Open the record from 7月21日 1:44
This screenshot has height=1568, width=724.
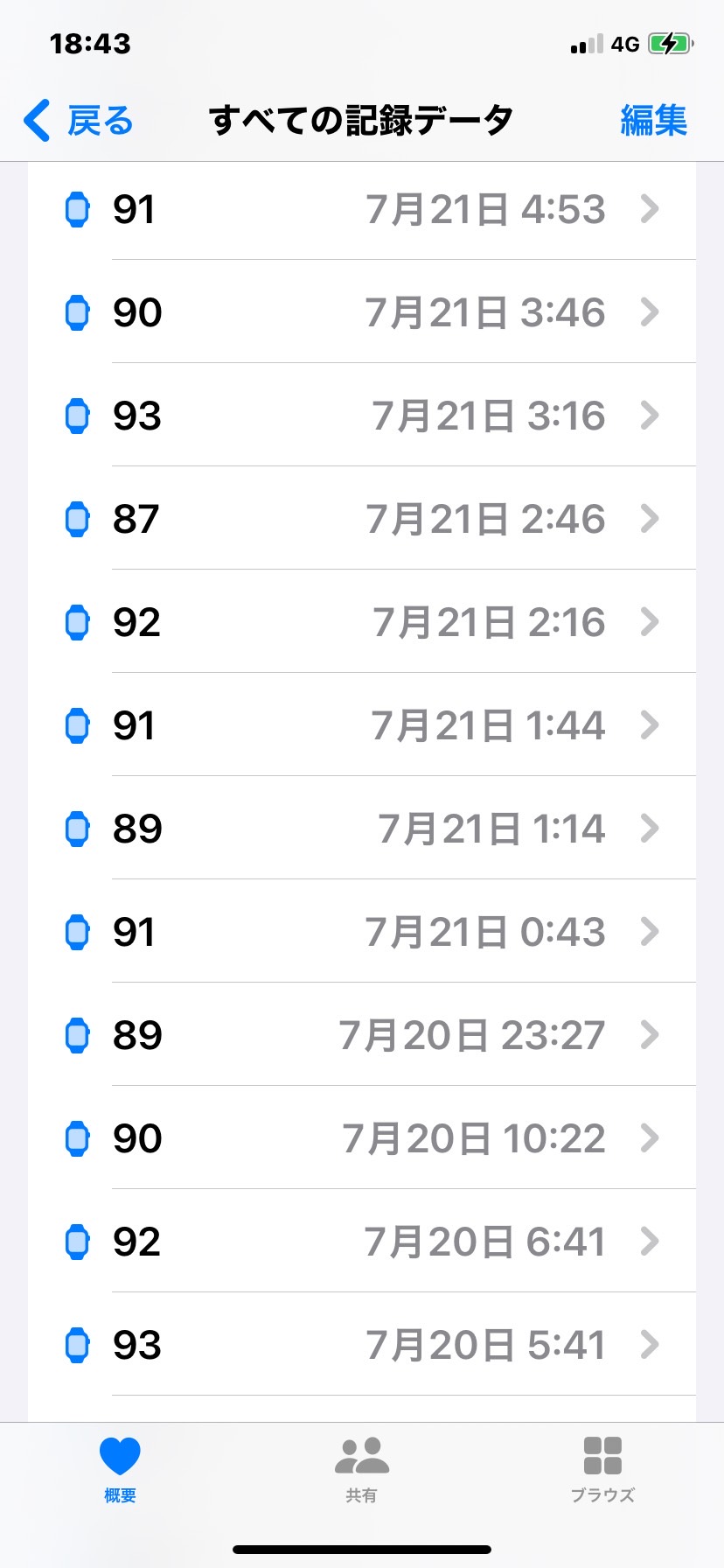pyautogui.click(x=362, y=725)
